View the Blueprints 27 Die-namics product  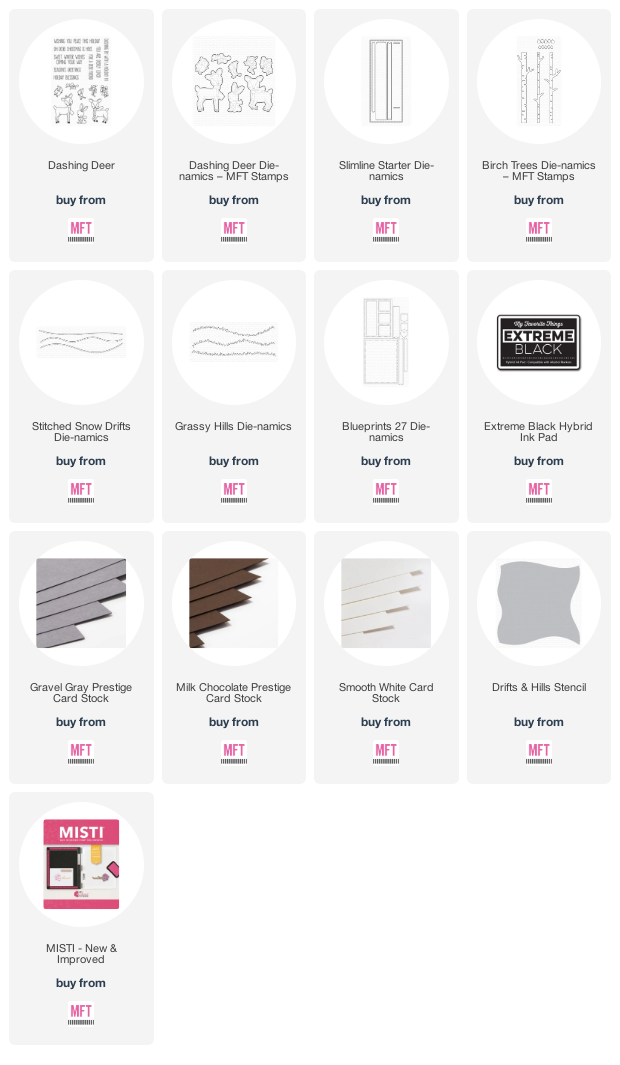[x=386, y=342]
